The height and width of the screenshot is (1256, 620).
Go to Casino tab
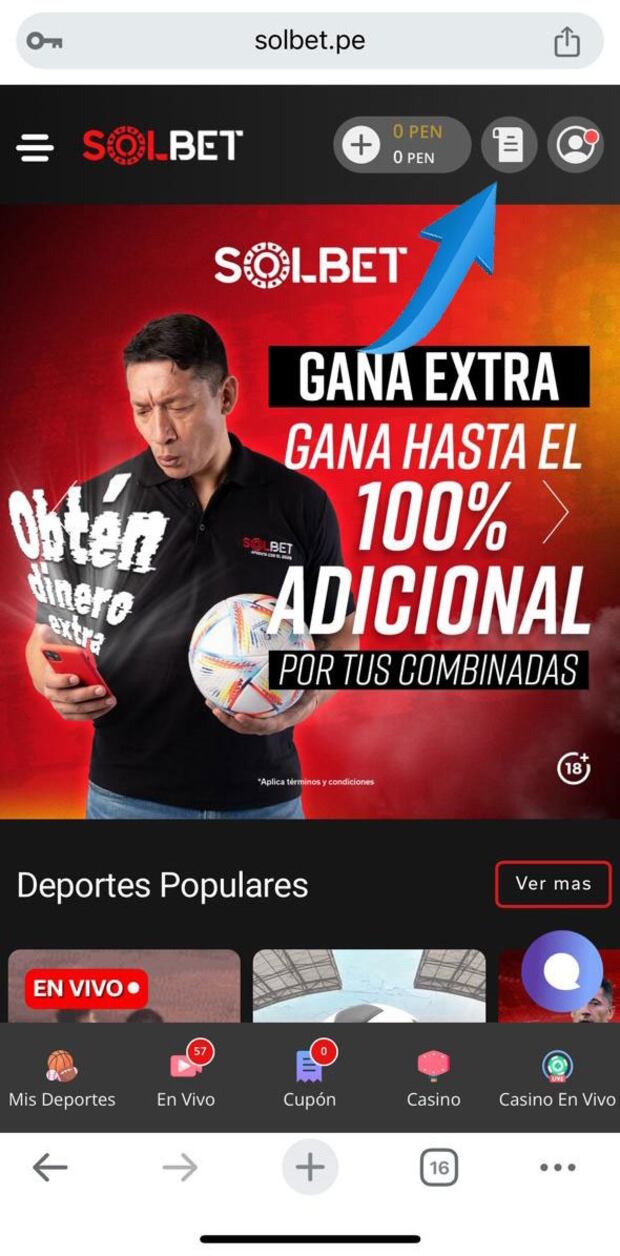tap(433, 1079)
